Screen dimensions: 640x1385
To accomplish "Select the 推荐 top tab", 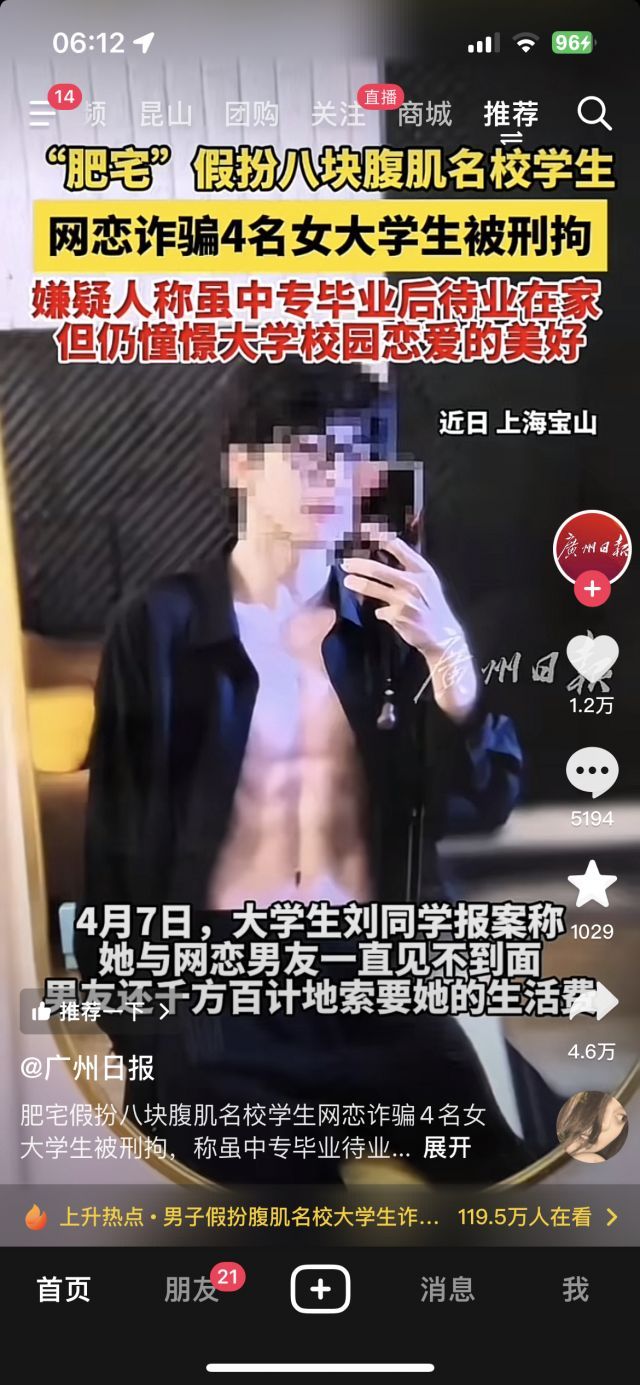I will pyautogui.click(x=511, y=114).
